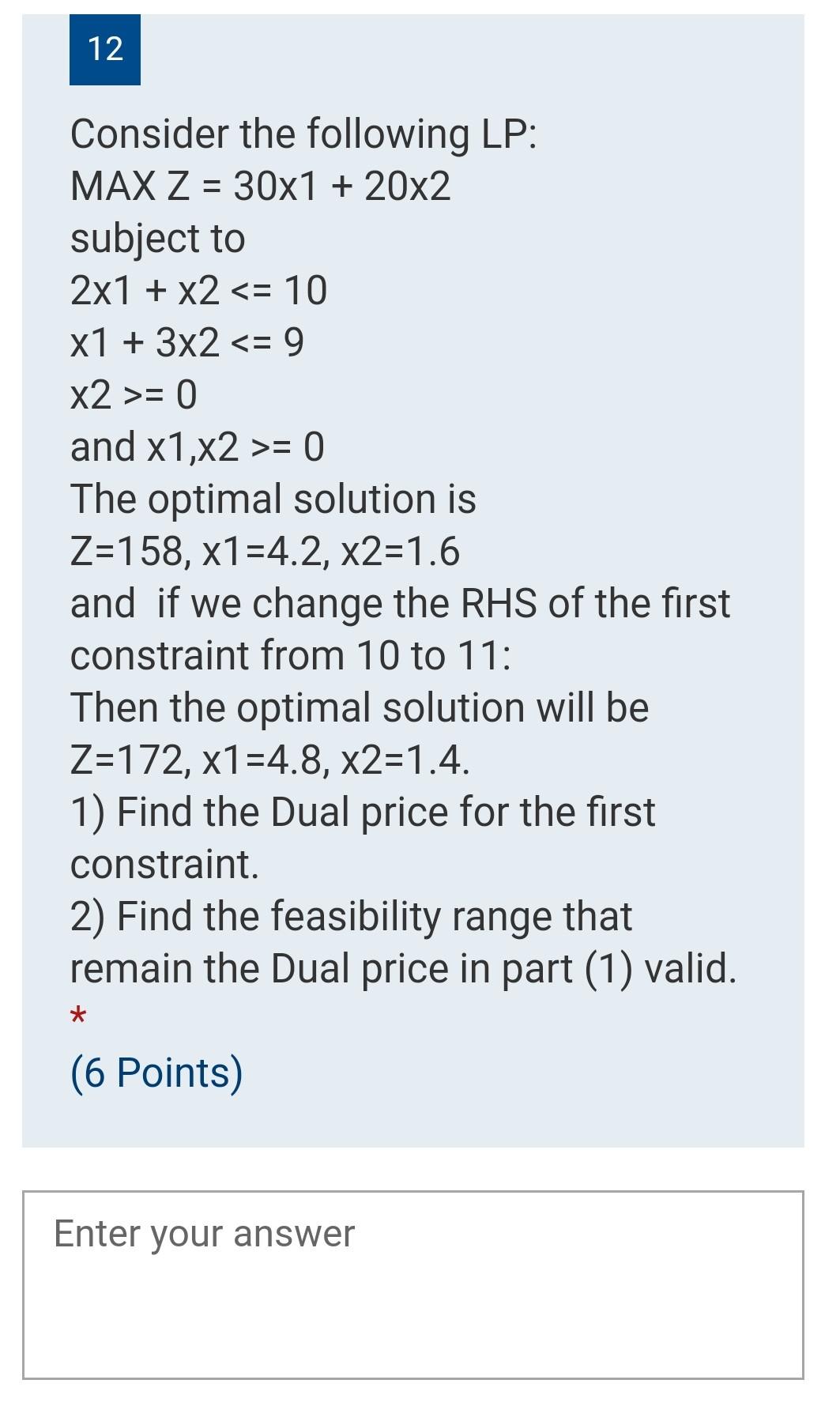Screen dimensions: 840x1410
Task: Select the question number 12 badge
Action: point(104,50)
